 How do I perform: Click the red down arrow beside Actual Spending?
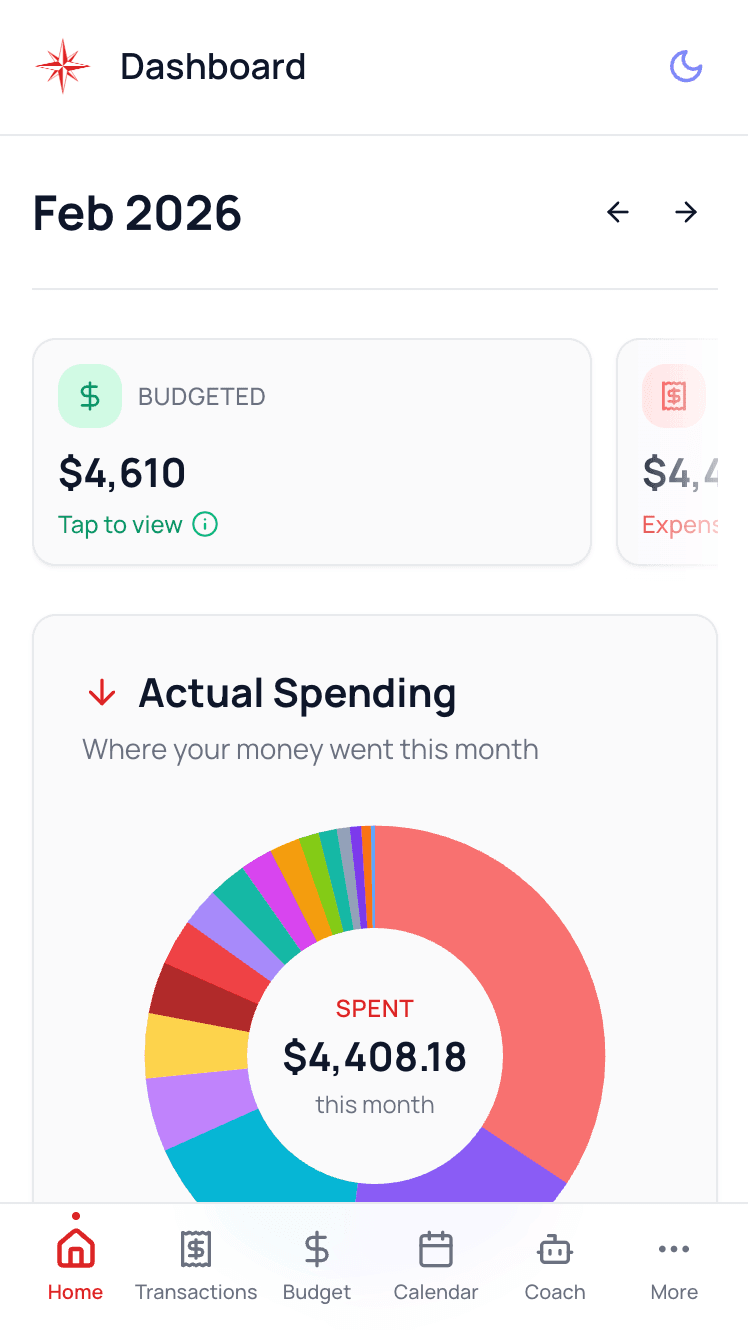click(x=101, y=693)
